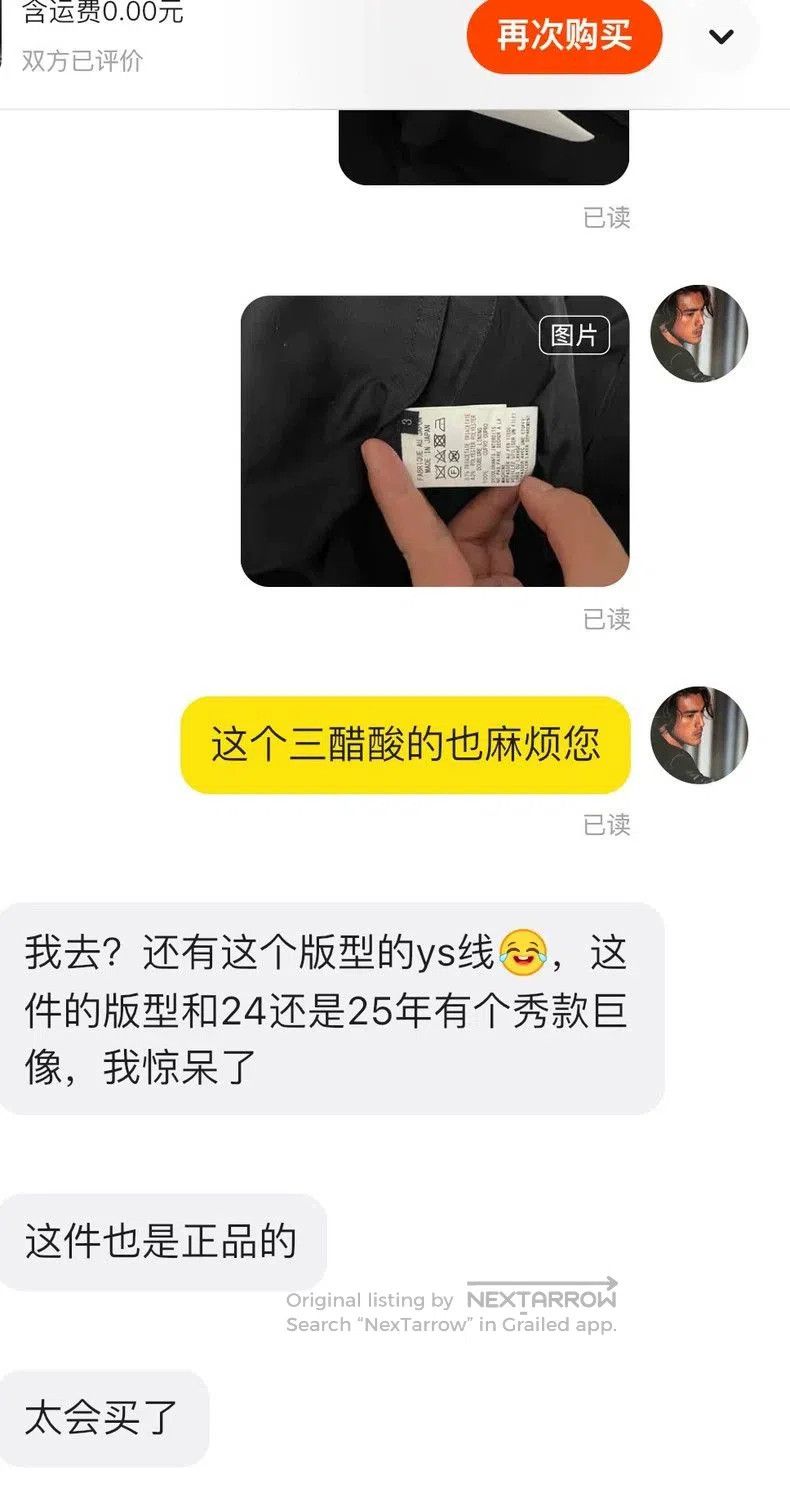Expand the order card chevron

(721, 37)
